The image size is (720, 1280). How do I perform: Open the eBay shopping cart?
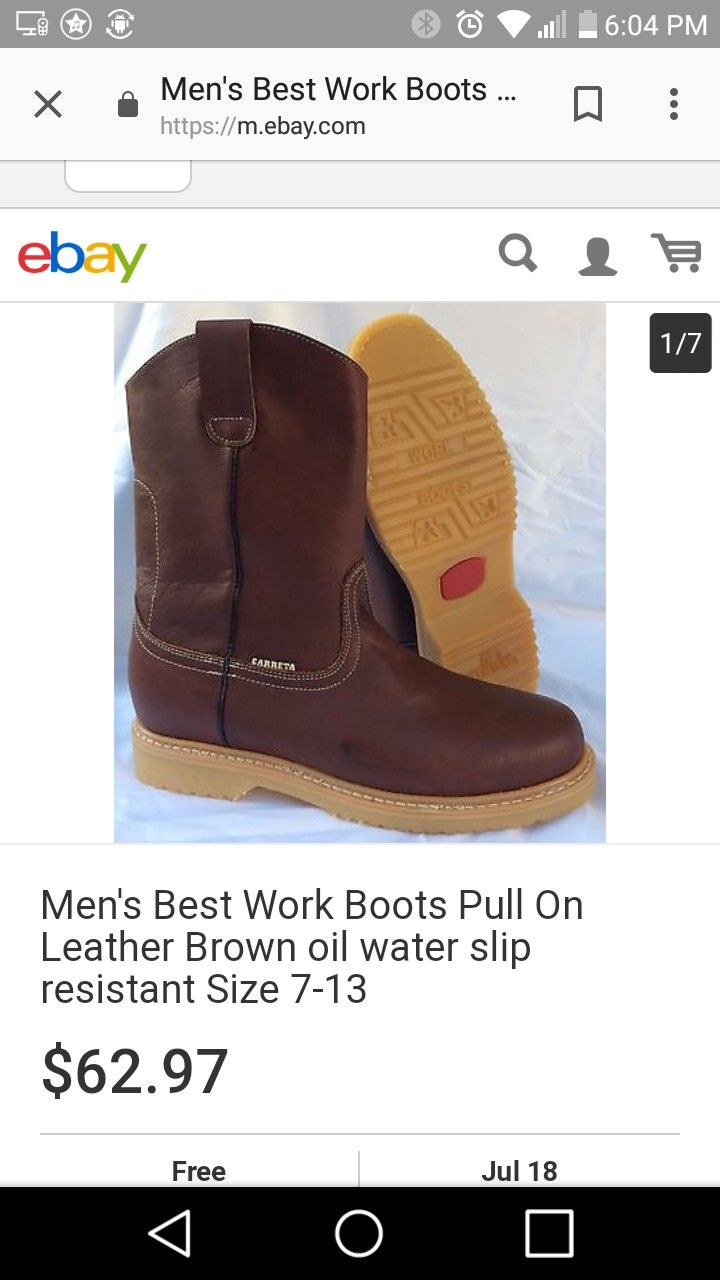point(677,253)
